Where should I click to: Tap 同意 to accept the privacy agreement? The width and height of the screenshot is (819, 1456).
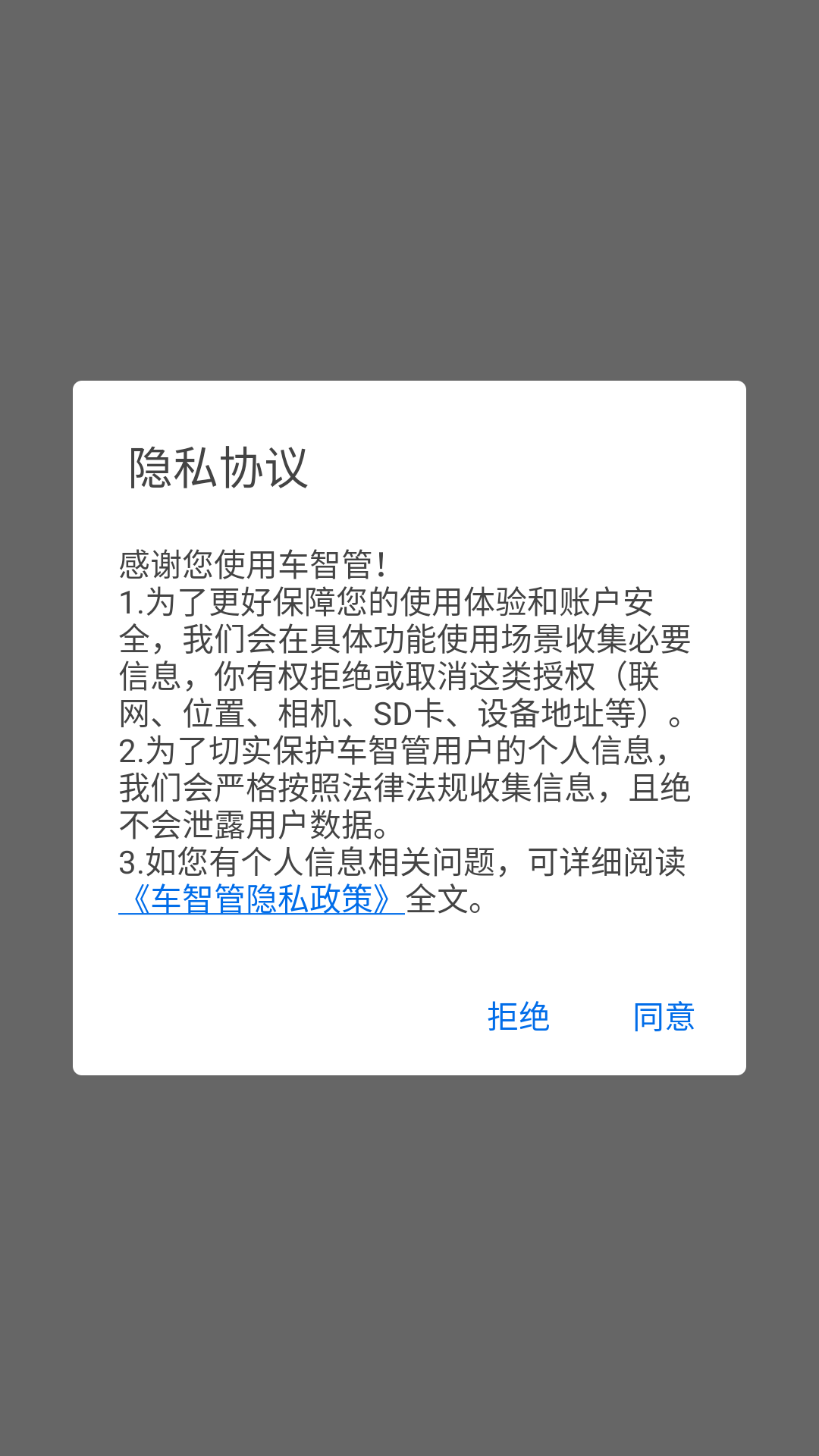coord(664,1017)
